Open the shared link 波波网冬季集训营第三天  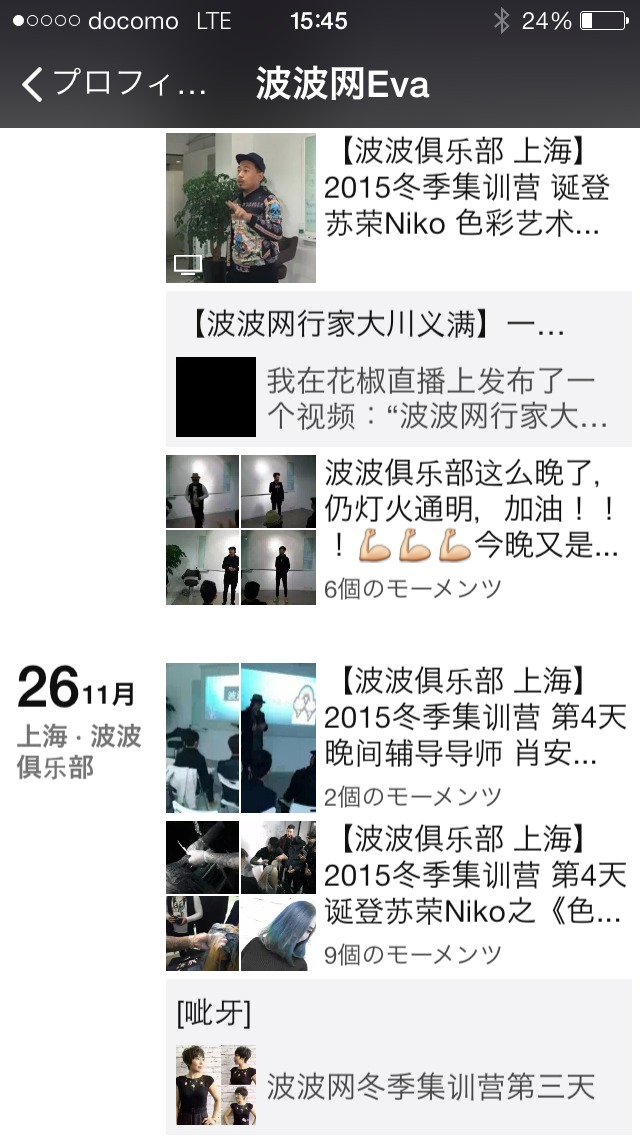pyautogui.click(x=399, y=1057)
